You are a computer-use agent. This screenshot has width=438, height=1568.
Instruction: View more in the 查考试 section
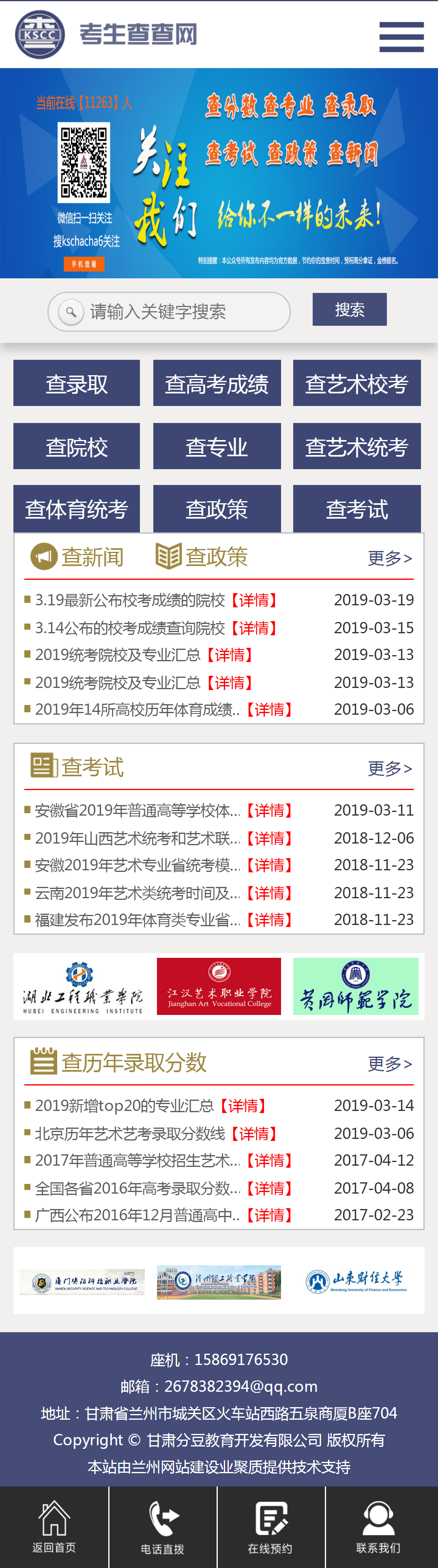390,768
